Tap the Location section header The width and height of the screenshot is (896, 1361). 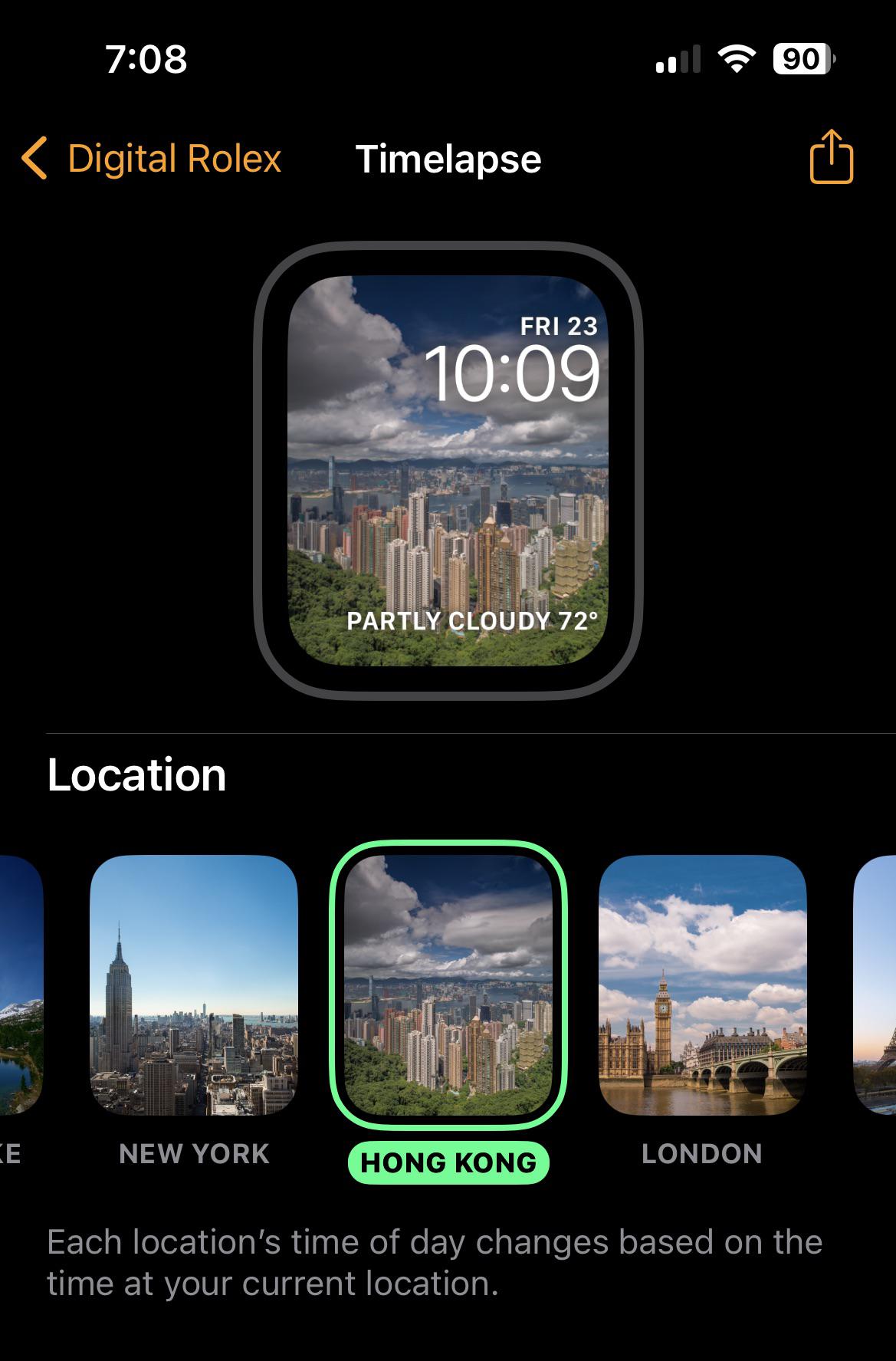click(x=136, y=775)
